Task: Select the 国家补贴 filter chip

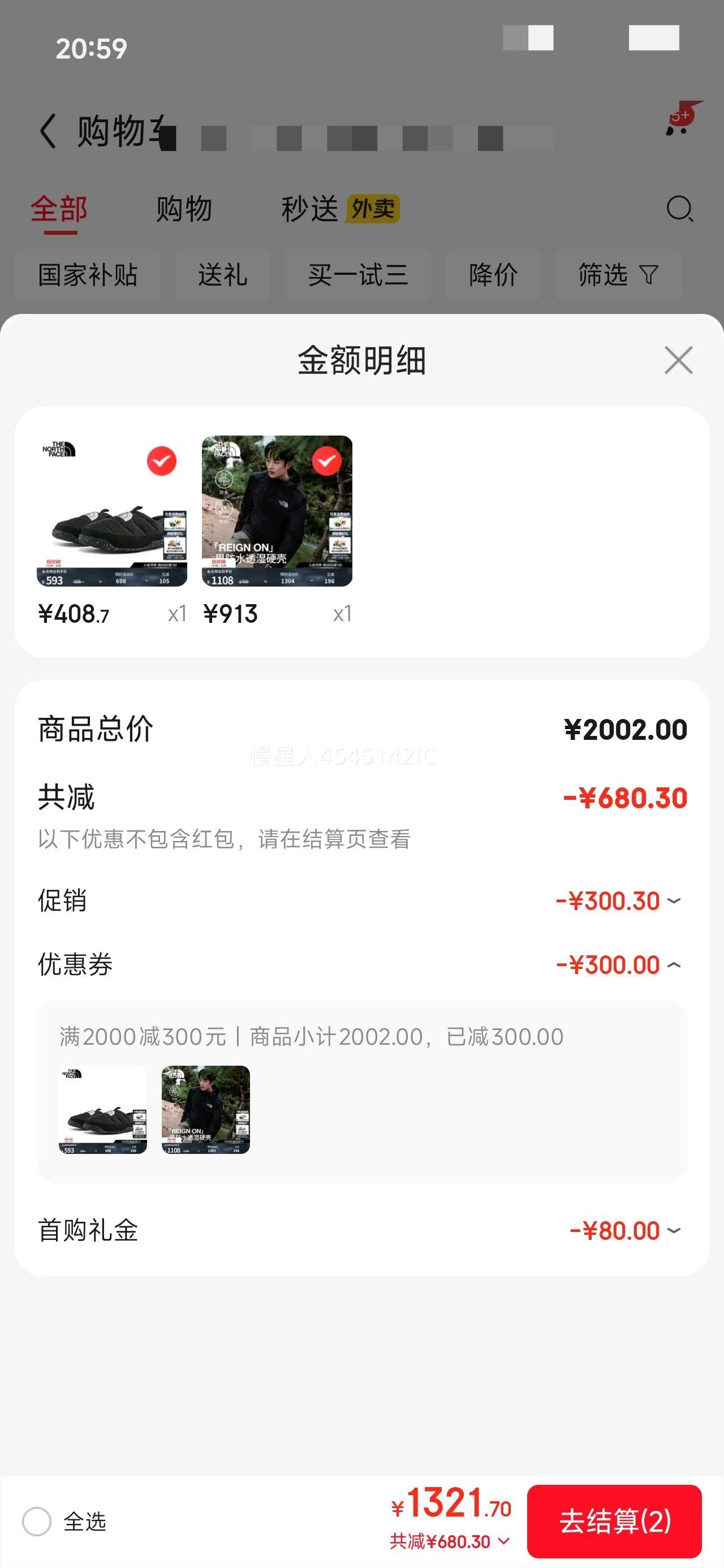Action: [88, 275]
